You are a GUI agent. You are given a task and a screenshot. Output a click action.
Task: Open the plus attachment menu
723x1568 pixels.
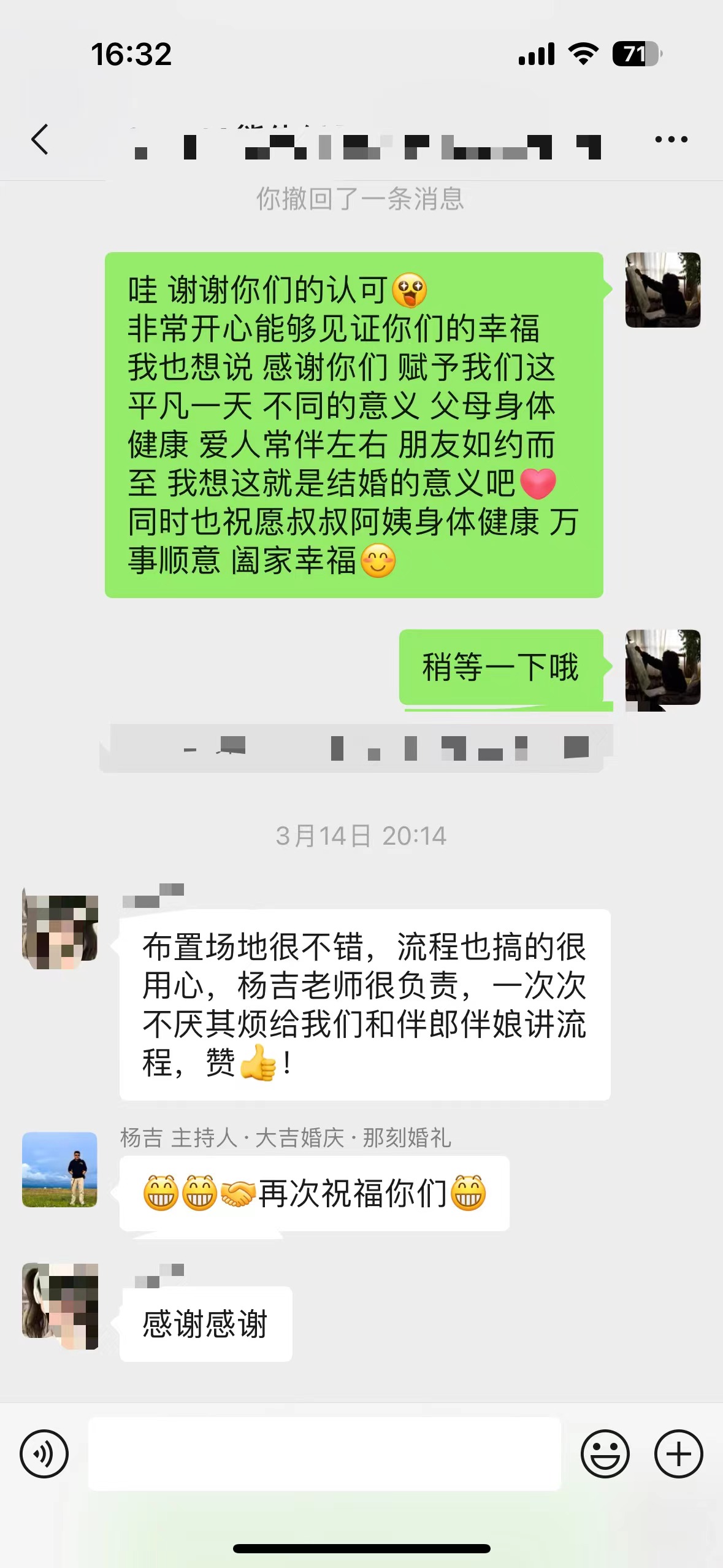click(678, 1453)
